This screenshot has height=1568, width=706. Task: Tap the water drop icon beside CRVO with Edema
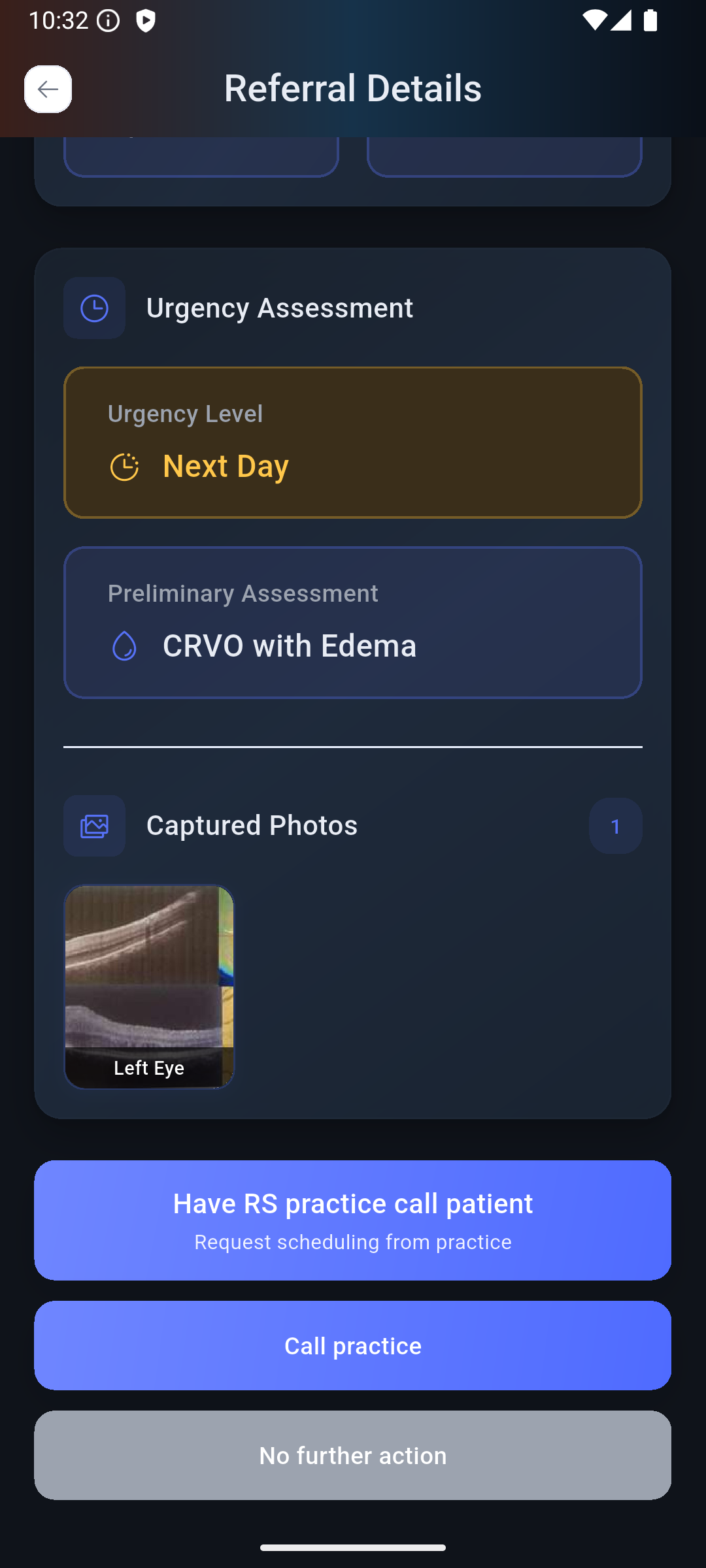tap(124, 646)
